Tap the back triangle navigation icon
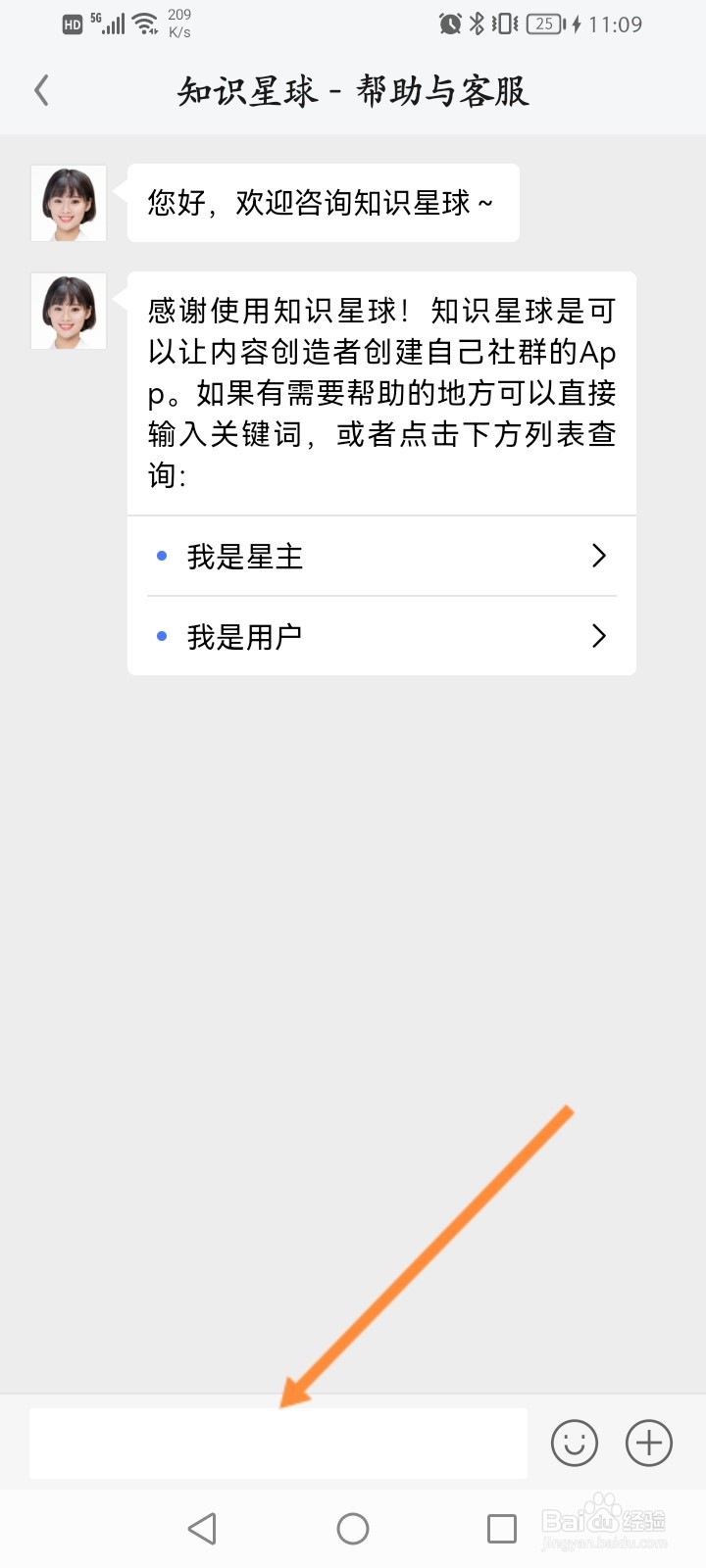The height and width of the screenshot is (1568, 706). click(202, 1527)
